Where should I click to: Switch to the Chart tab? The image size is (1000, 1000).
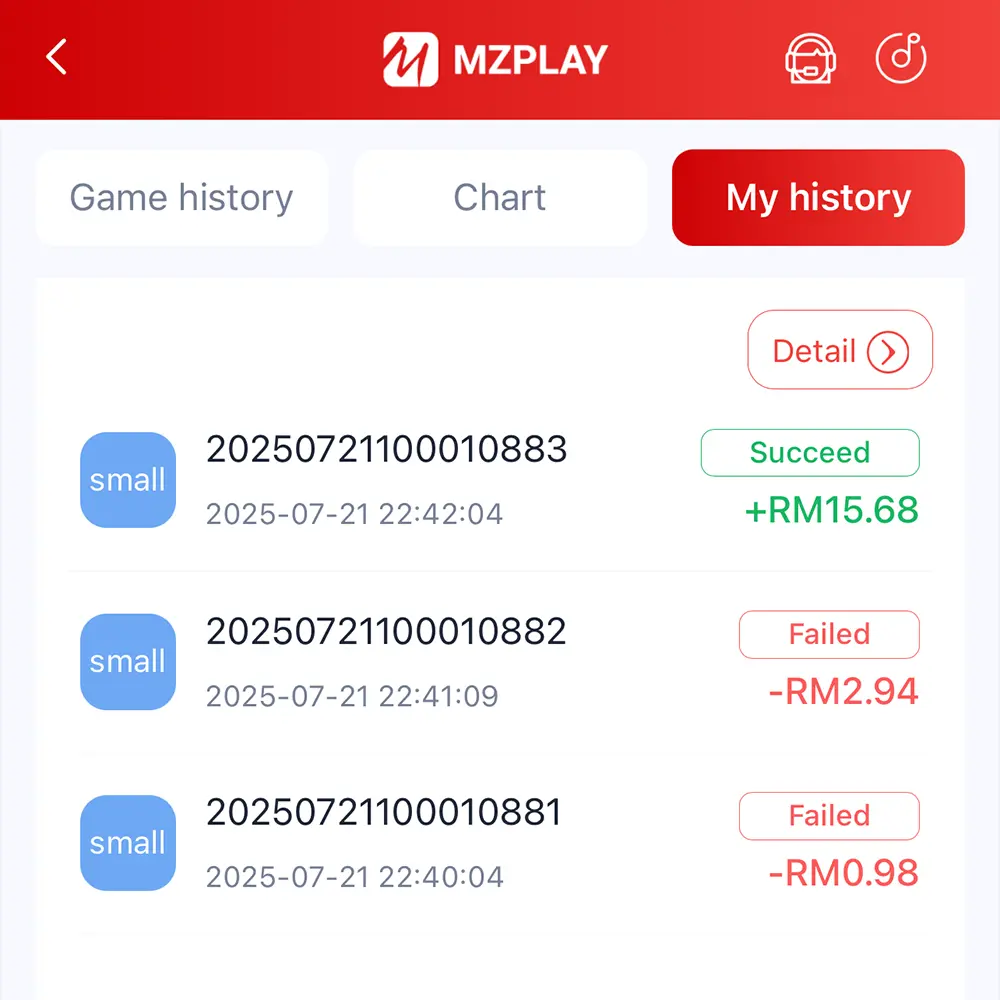pos(499,198)
